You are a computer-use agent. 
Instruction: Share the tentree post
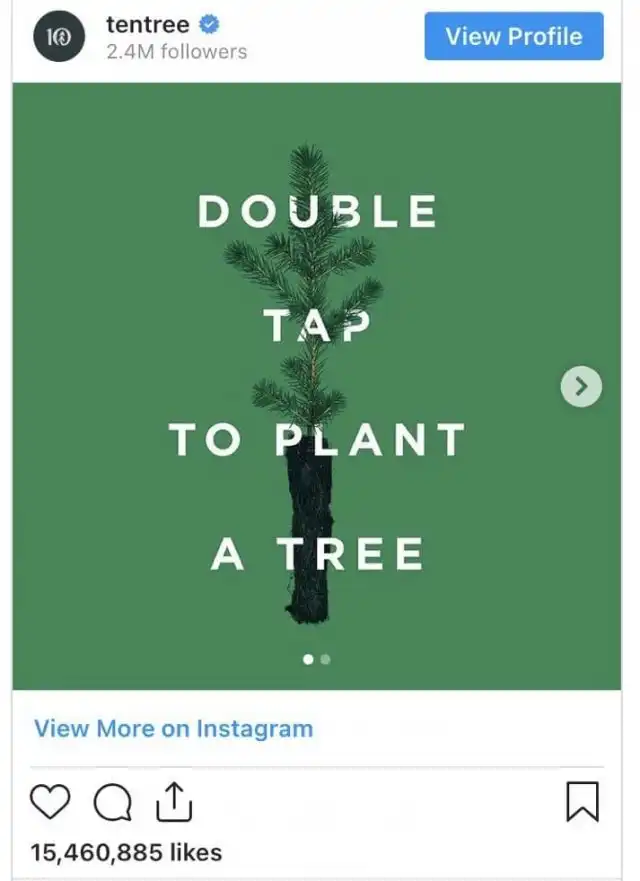pos(173,801)
